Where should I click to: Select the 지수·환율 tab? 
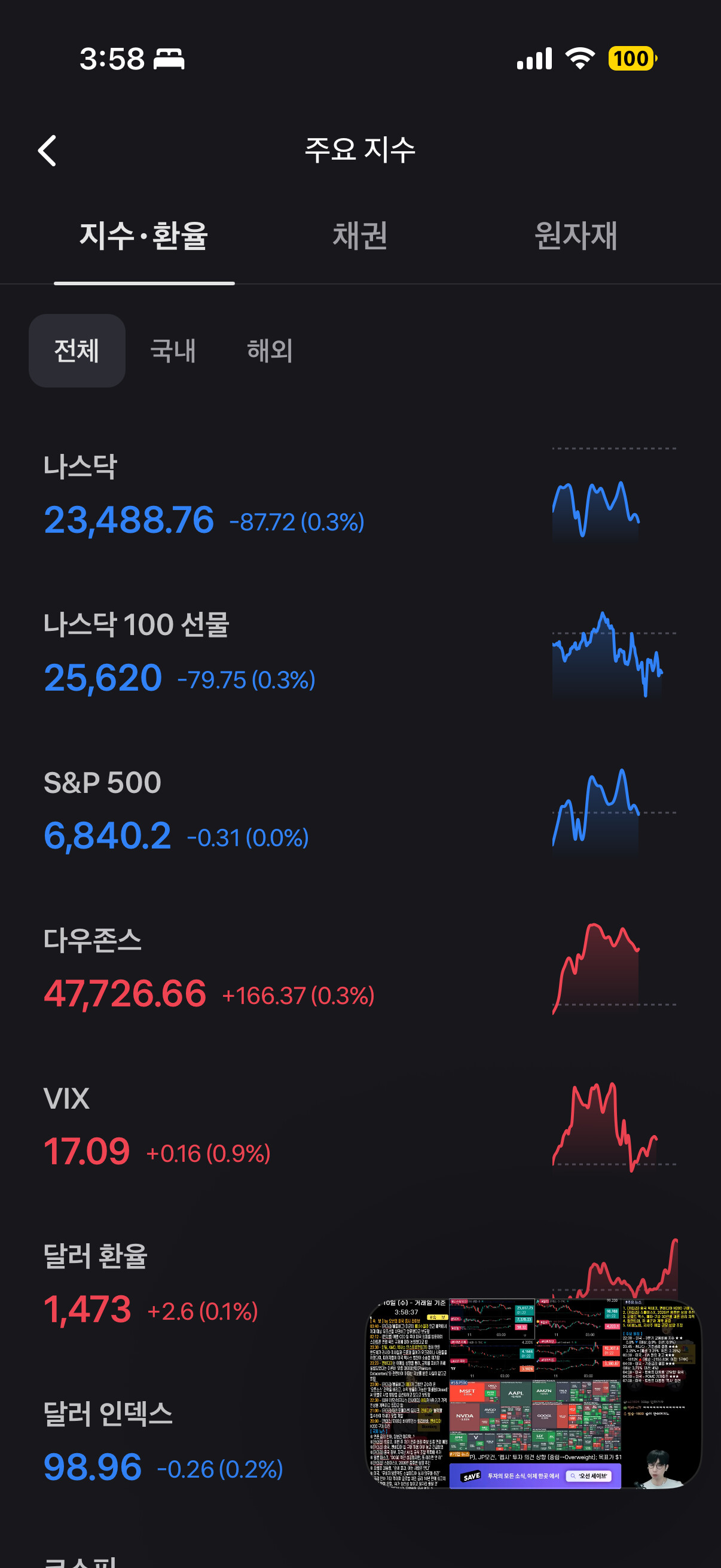point(144,236)
